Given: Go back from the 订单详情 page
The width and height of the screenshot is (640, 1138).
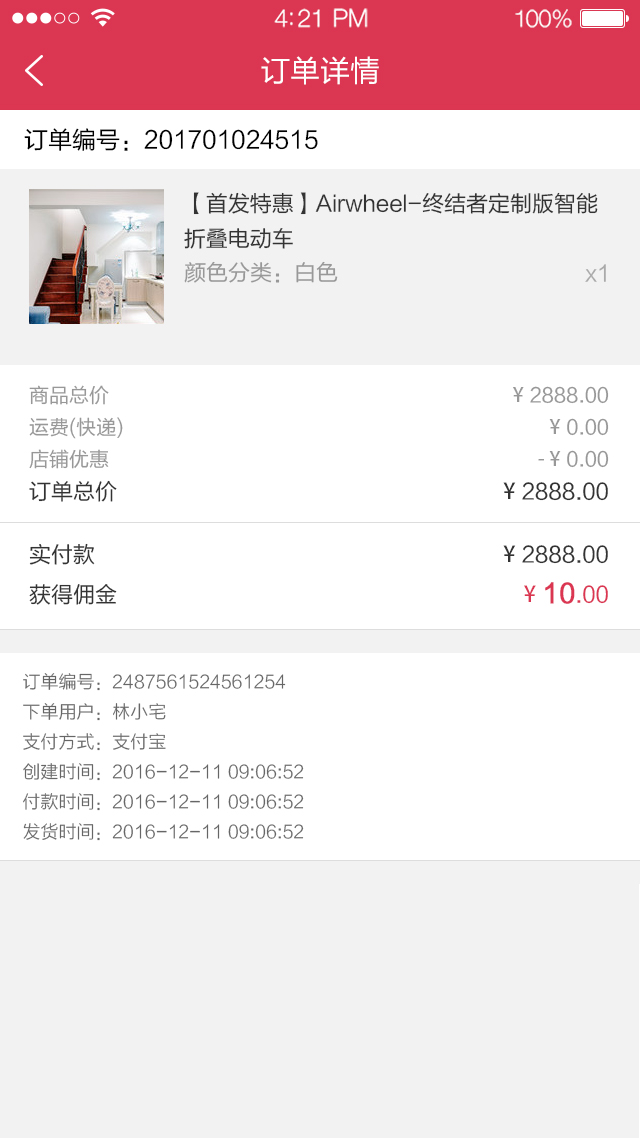Looking at the screenshot, I should 34,71.
